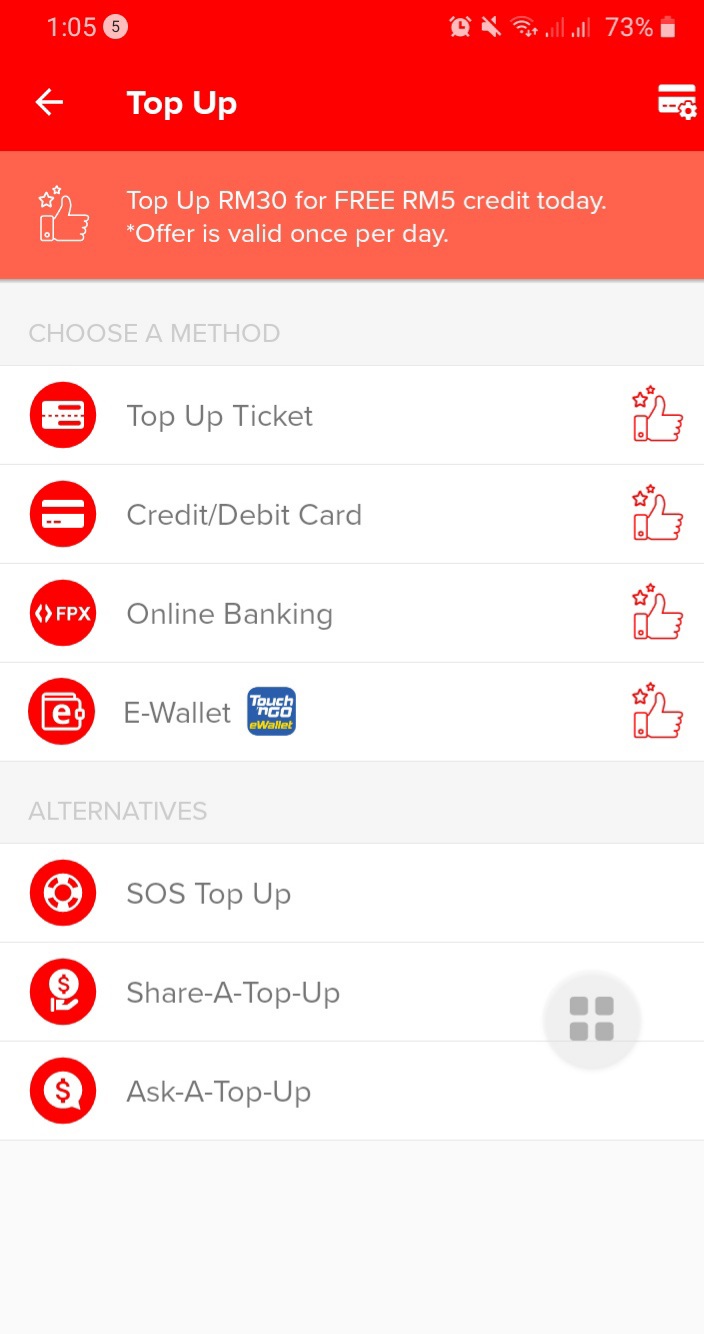The height and width of the screenshot is (1334, 704).
Task: Select Top Up Ticket method
Action: tap(352, 416)
